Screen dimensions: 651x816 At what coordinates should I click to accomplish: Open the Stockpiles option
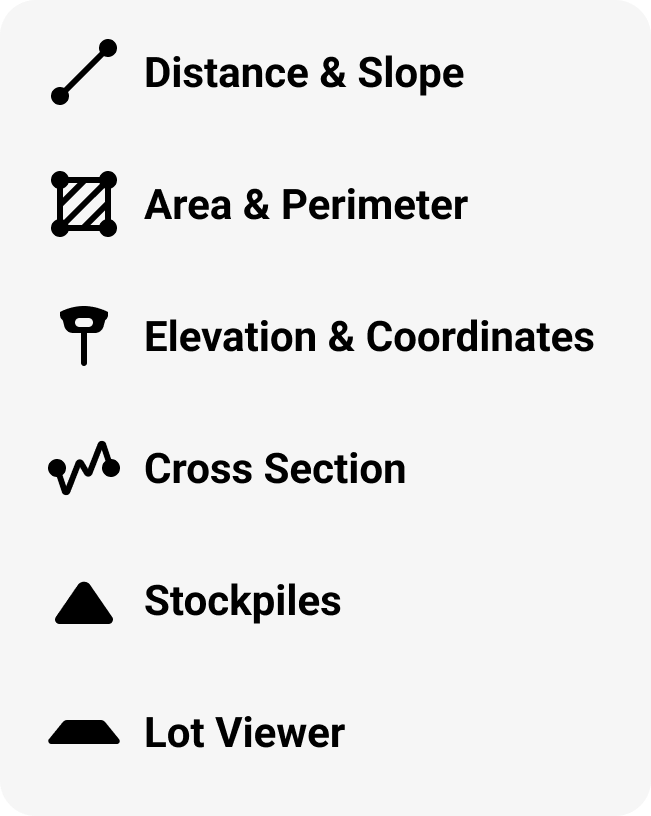[x=242, y=601]
